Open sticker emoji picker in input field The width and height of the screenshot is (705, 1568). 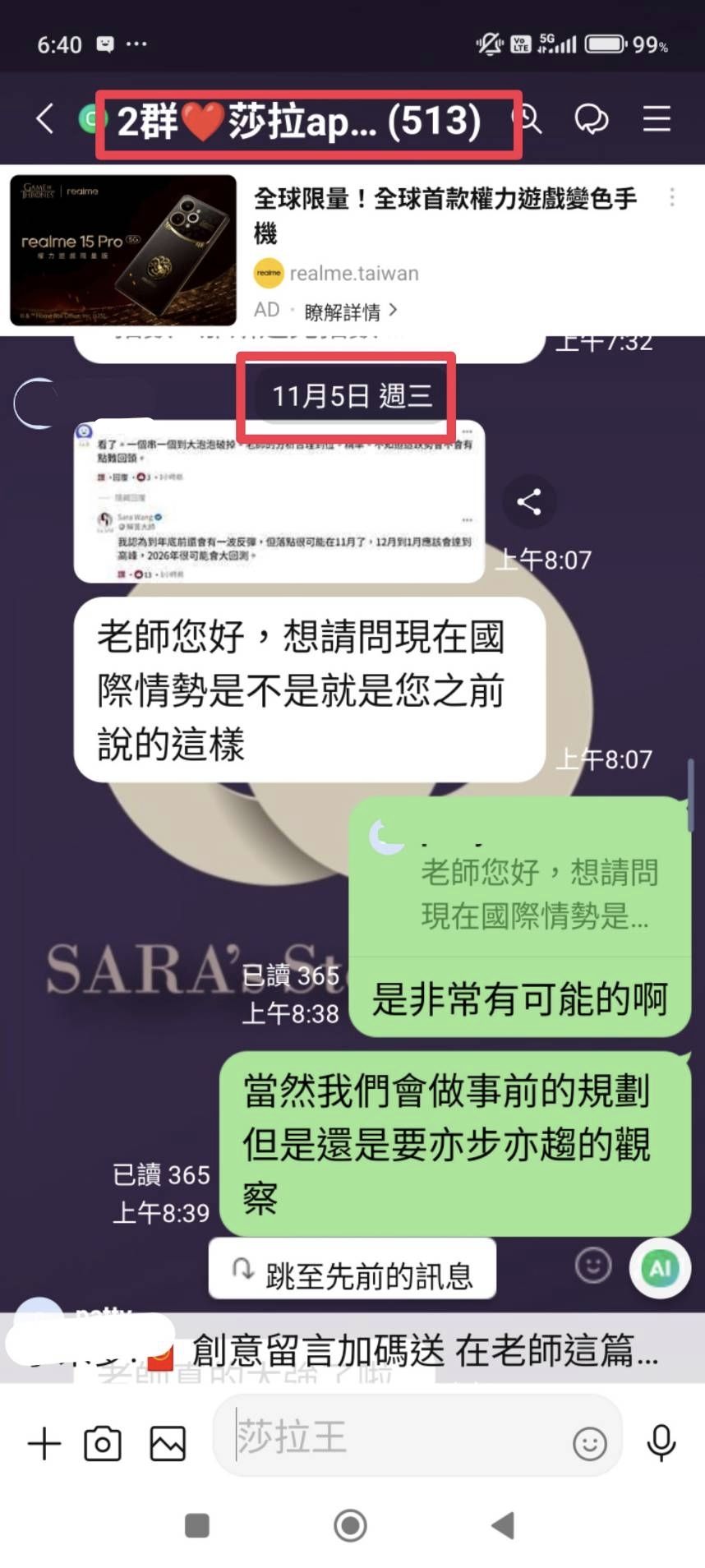tap(589, 1443)
